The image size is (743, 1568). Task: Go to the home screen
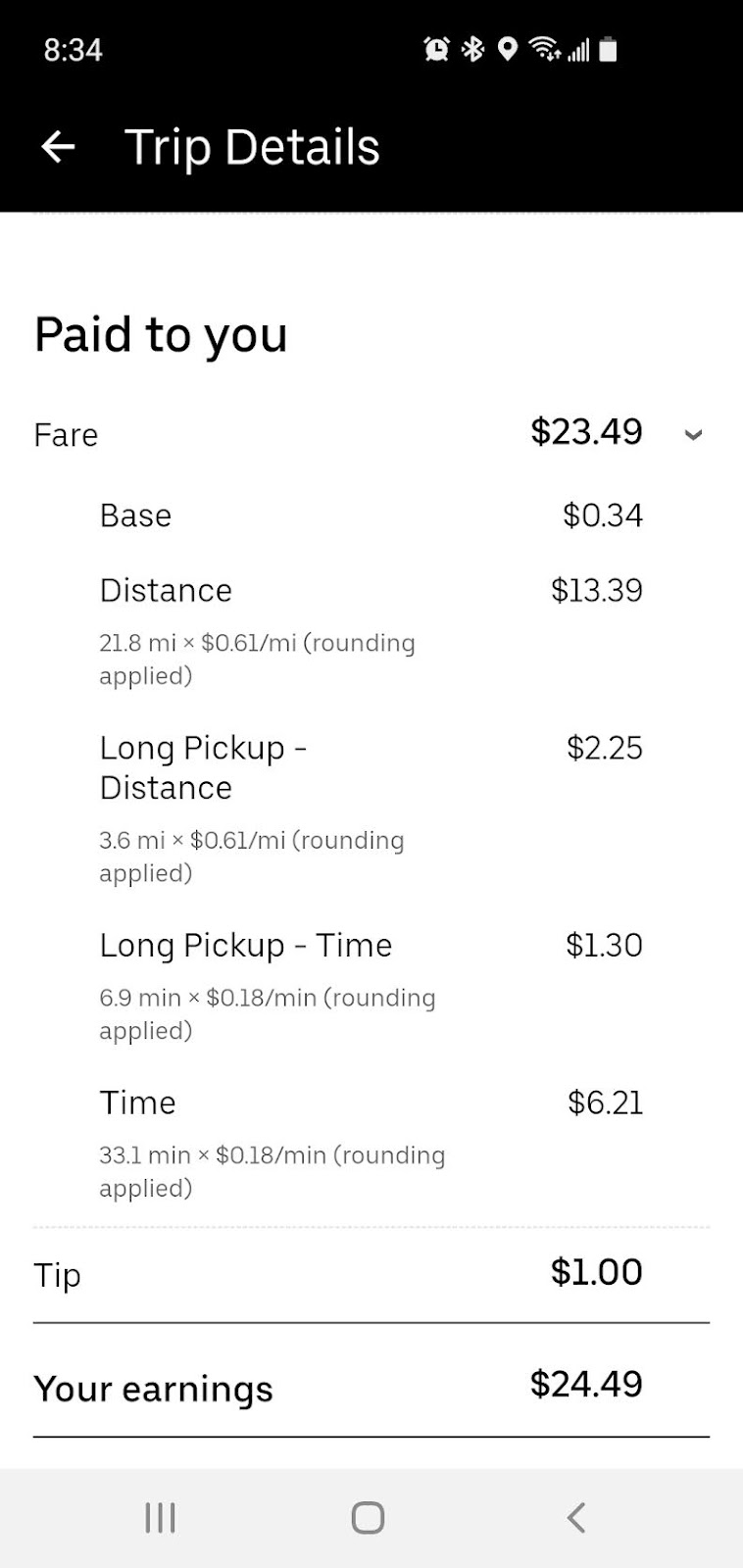point(368,1517)
